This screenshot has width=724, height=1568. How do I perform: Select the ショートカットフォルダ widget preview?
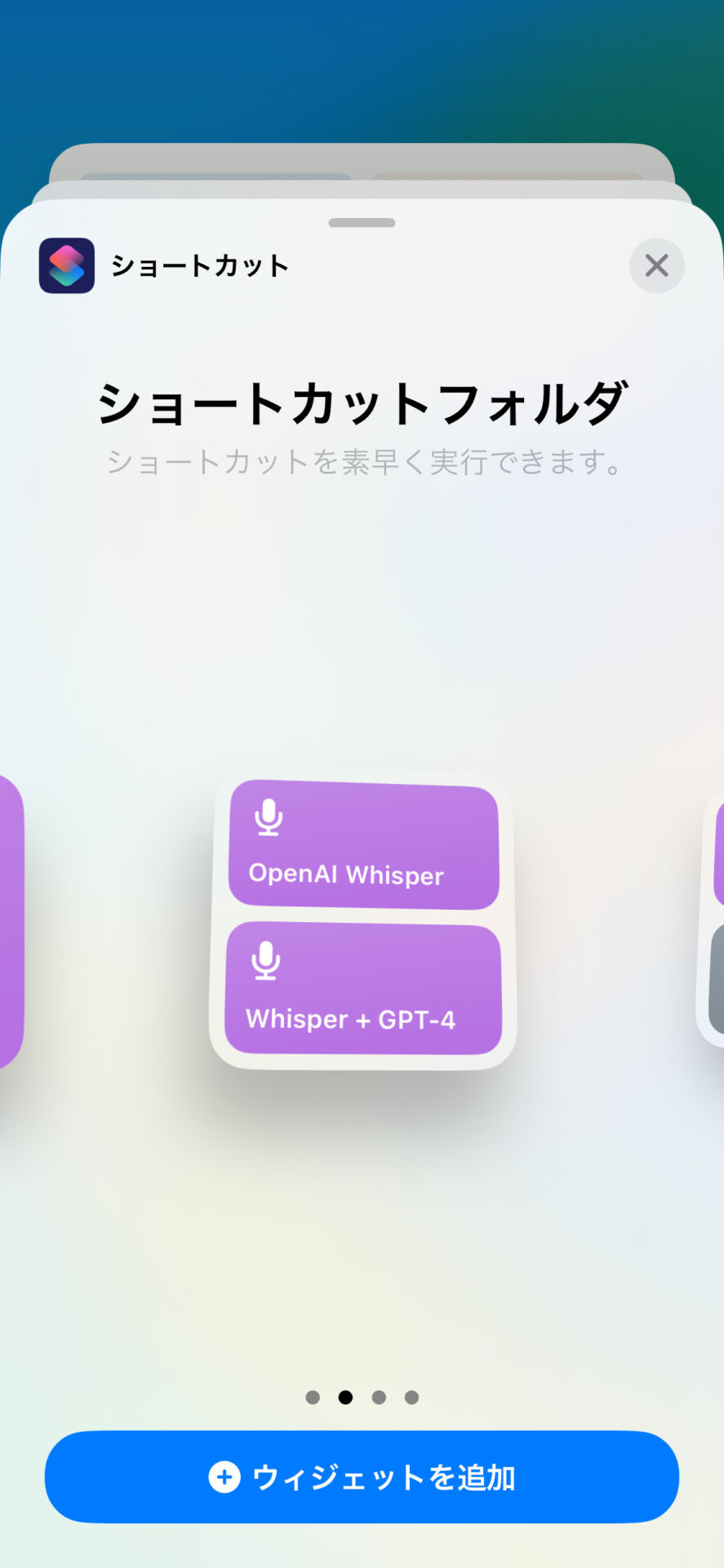[x=362, y=920]
